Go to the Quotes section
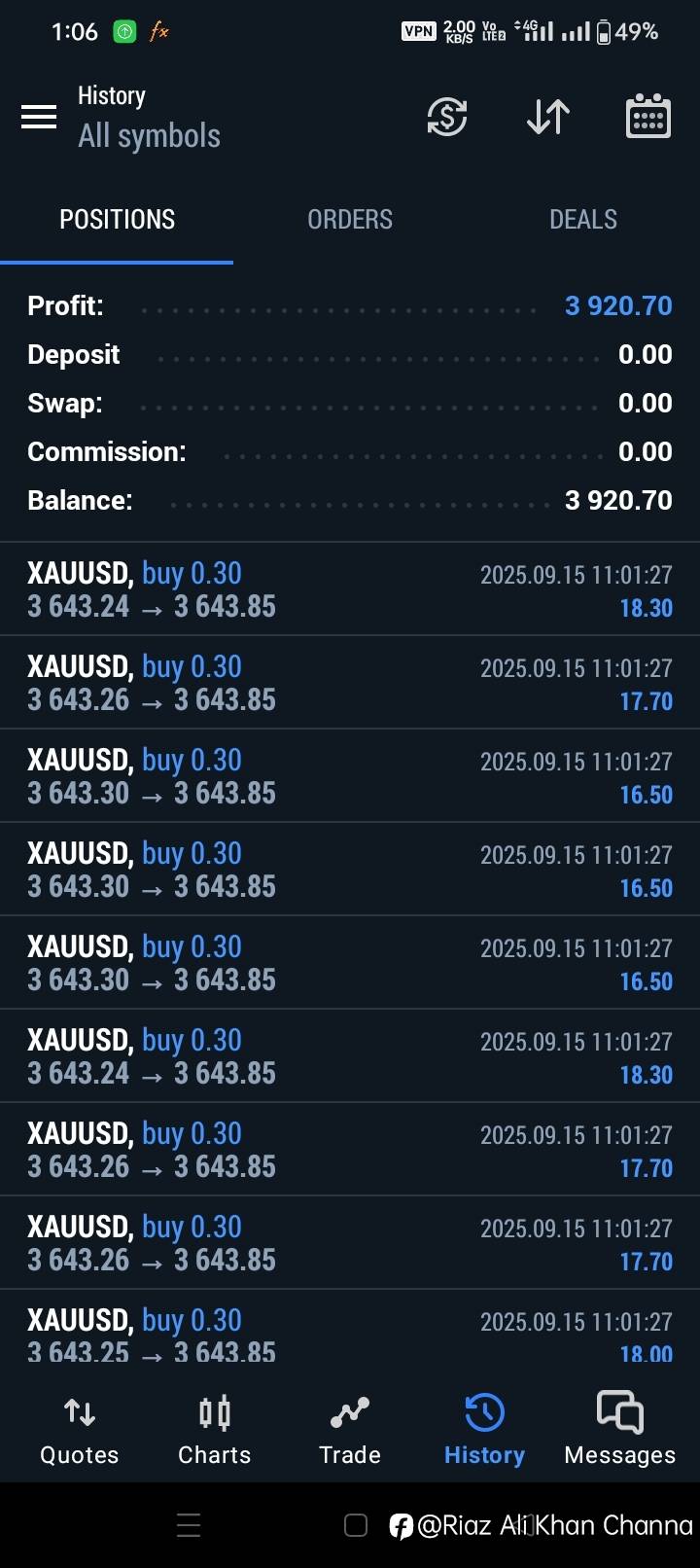Viewport: 700px width, 1568px height. [x=79, y=1429]
